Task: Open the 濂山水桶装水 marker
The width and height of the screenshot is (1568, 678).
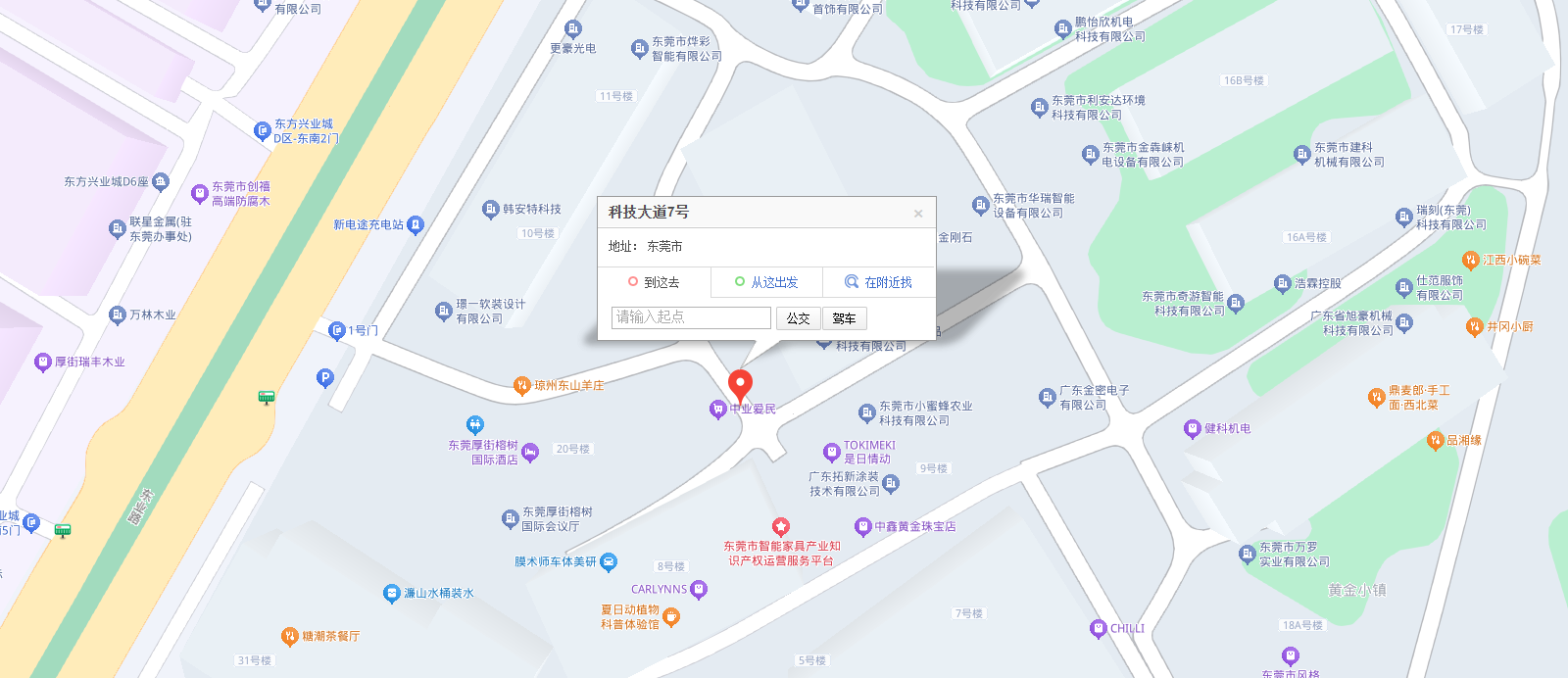Action: [x=392, y=594]
